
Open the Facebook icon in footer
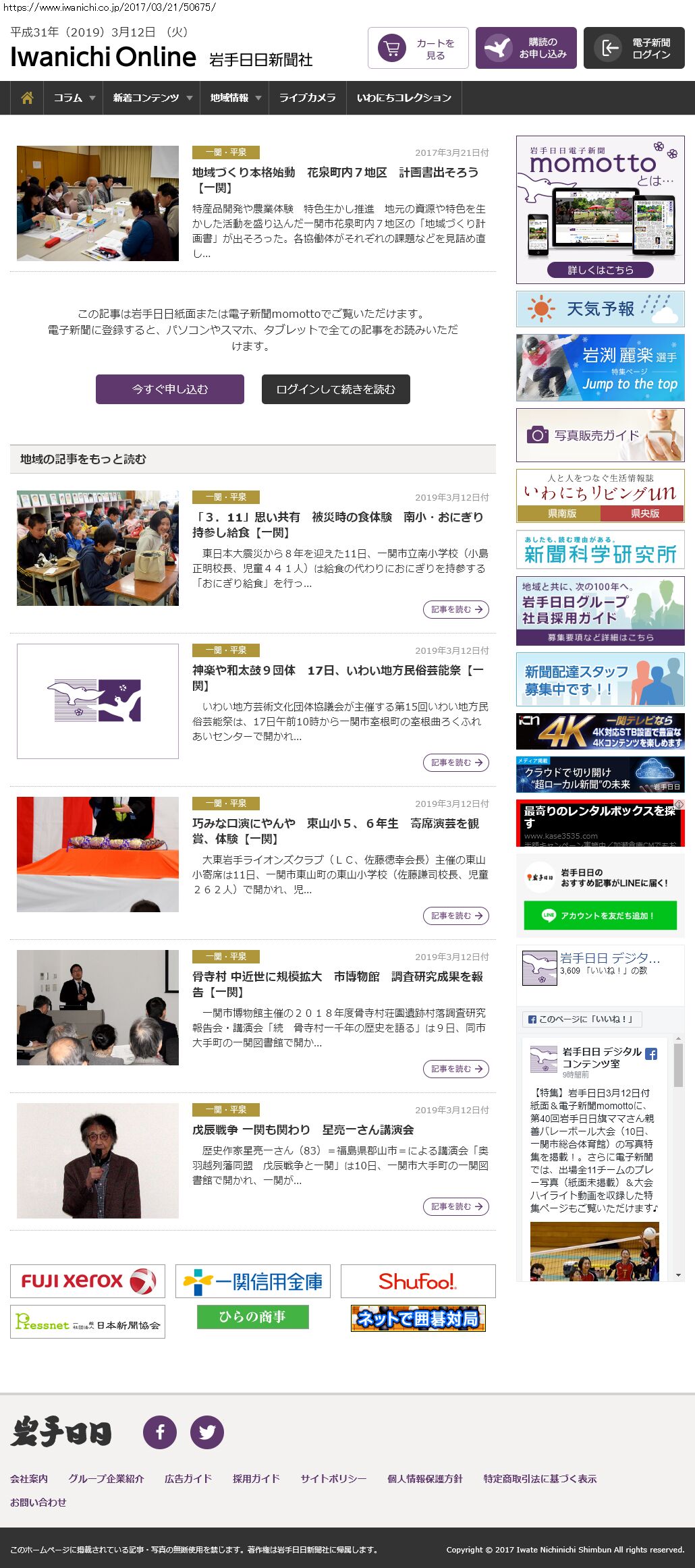coord(160,1432)
